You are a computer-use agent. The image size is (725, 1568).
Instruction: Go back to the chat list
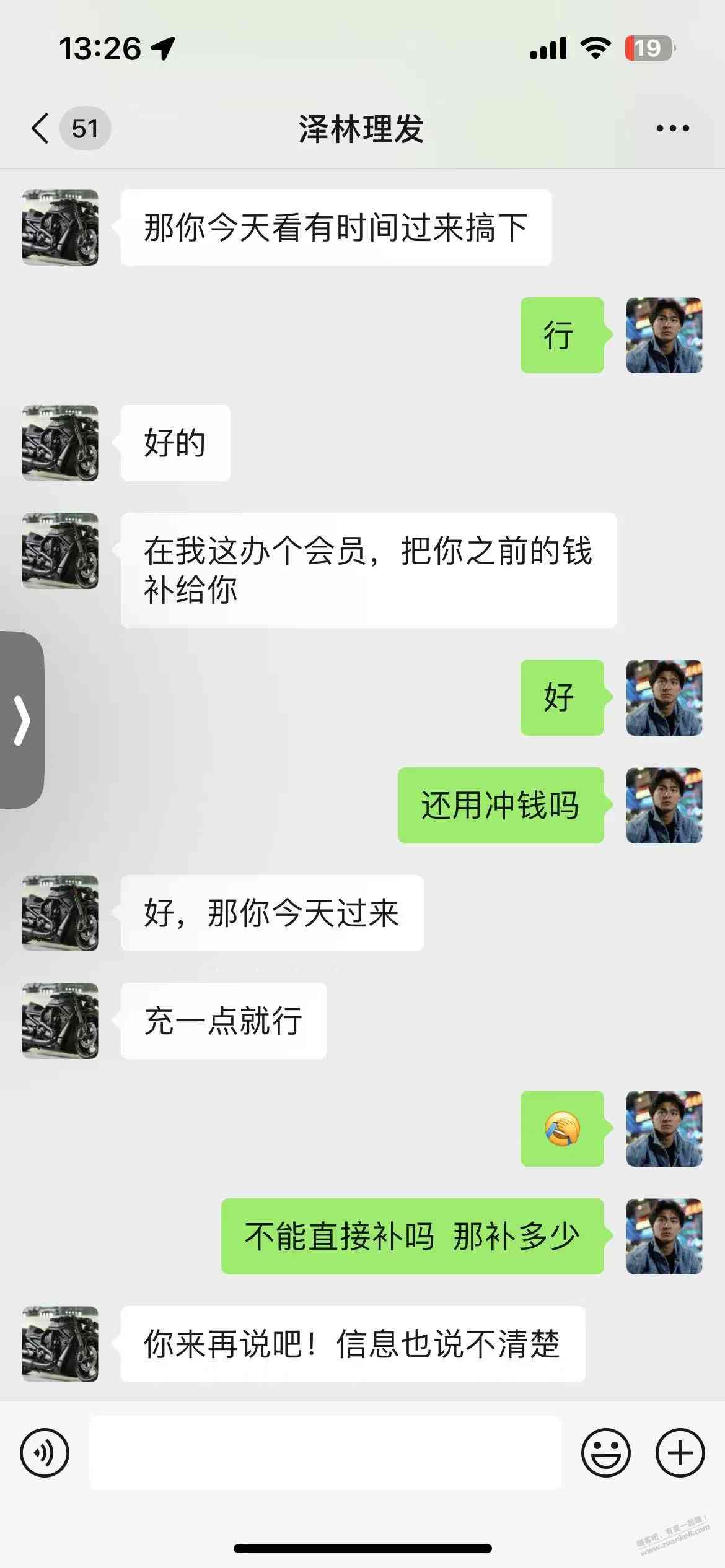(x=41, y=129)
